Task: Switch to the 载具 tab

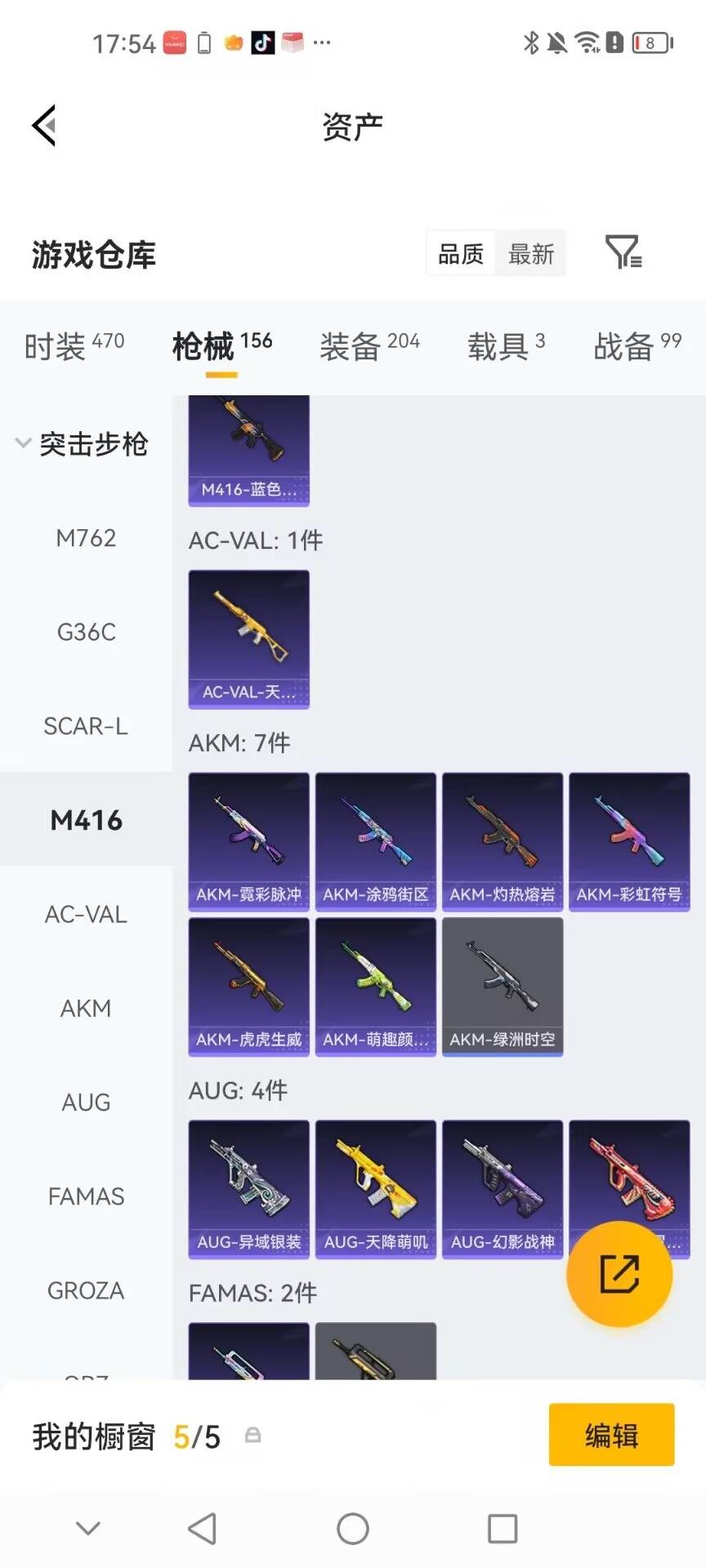Action: [506, 346]
